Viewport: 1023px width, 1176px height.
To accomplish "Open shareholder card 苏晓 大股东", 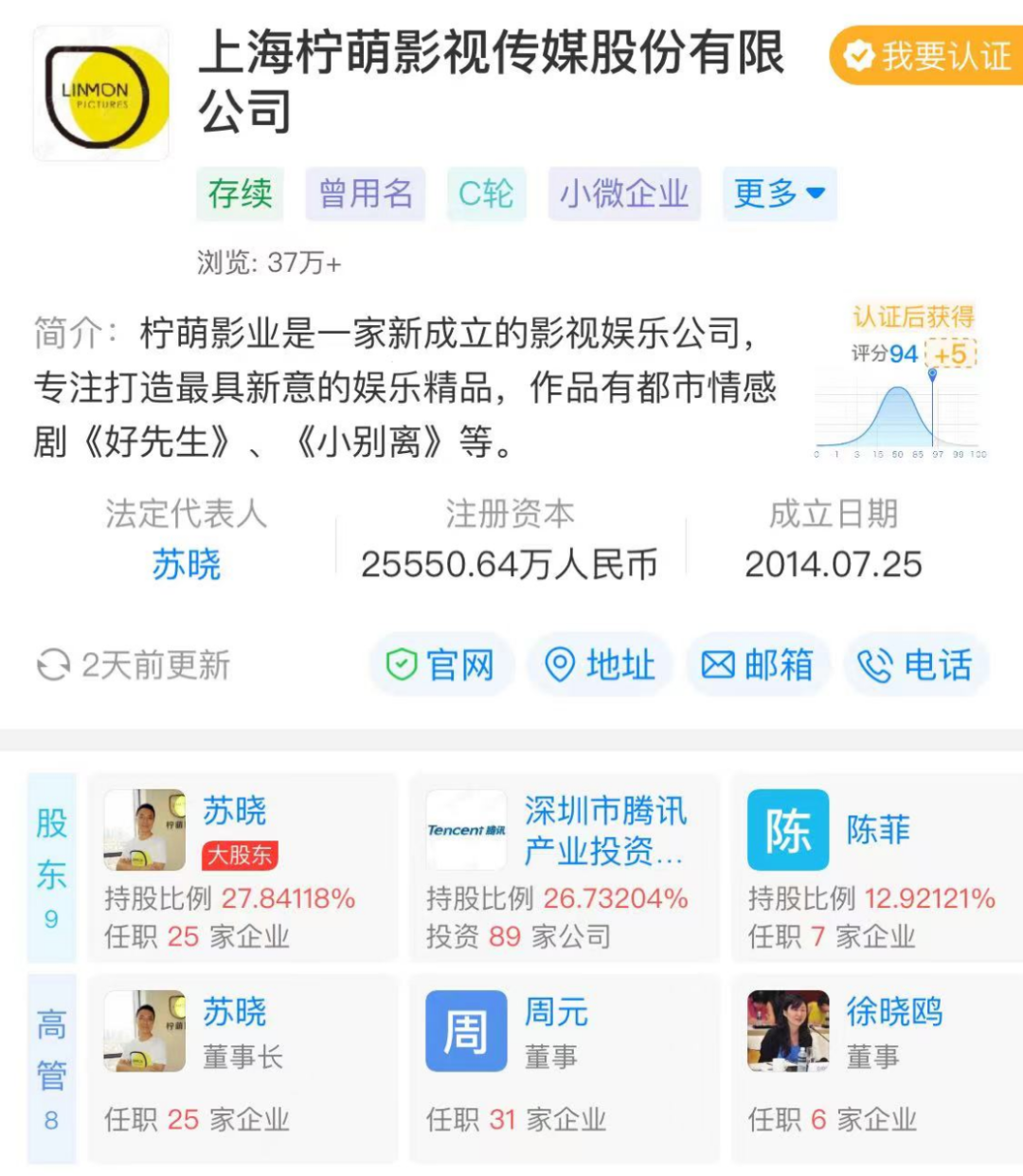I will [242, 867].
